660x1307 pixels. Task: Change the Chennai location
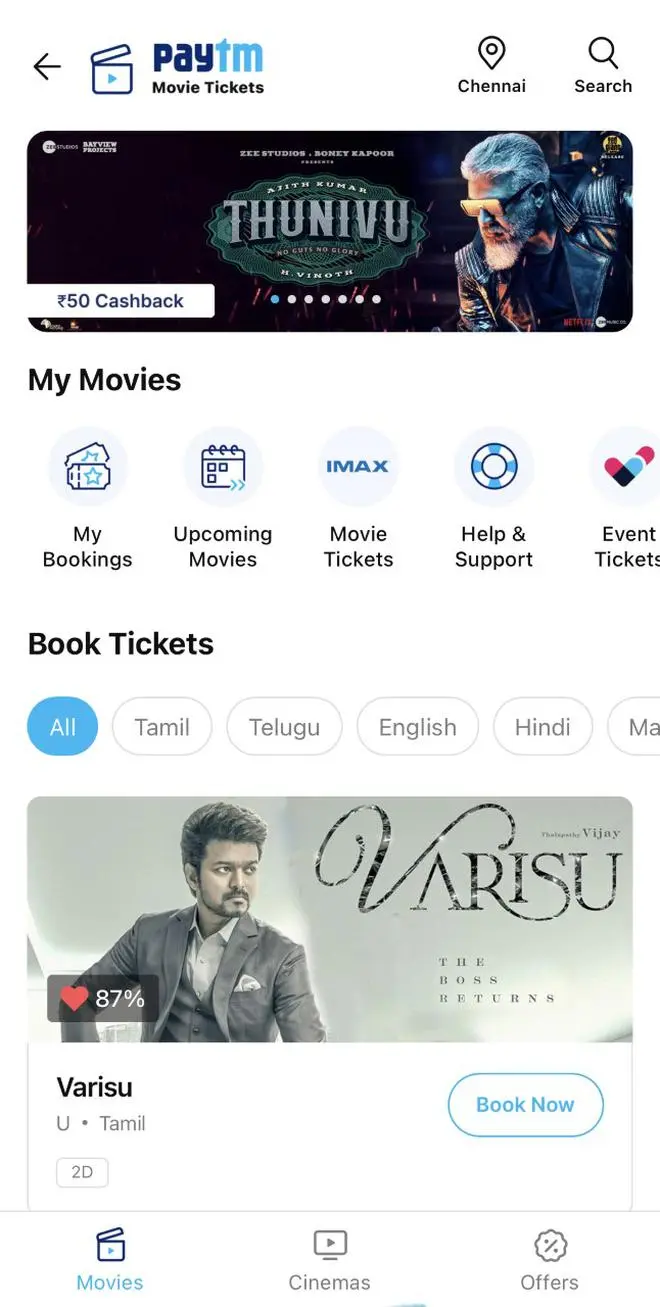[491, 66]
